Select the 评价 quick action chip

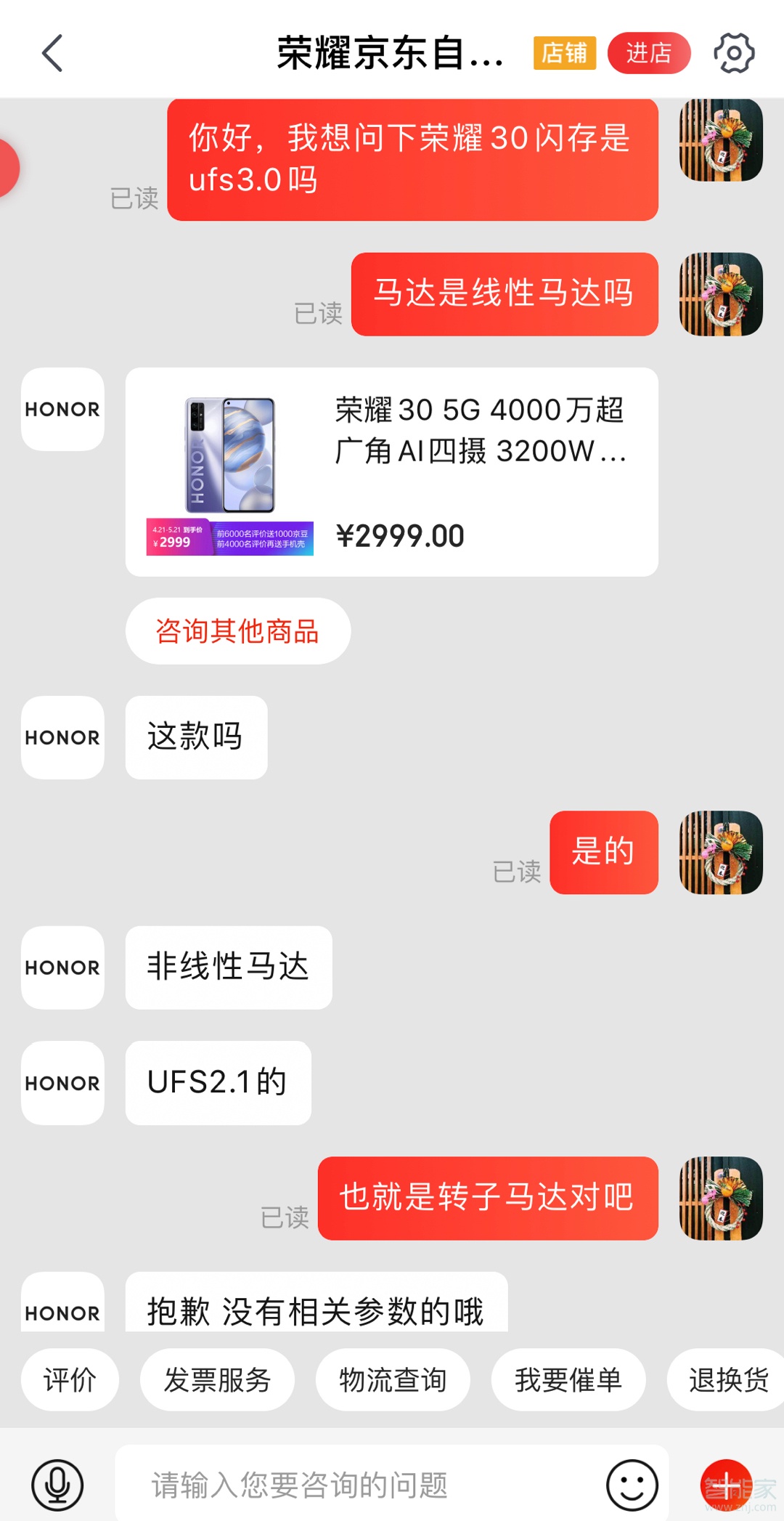[x=70, y=1379]
